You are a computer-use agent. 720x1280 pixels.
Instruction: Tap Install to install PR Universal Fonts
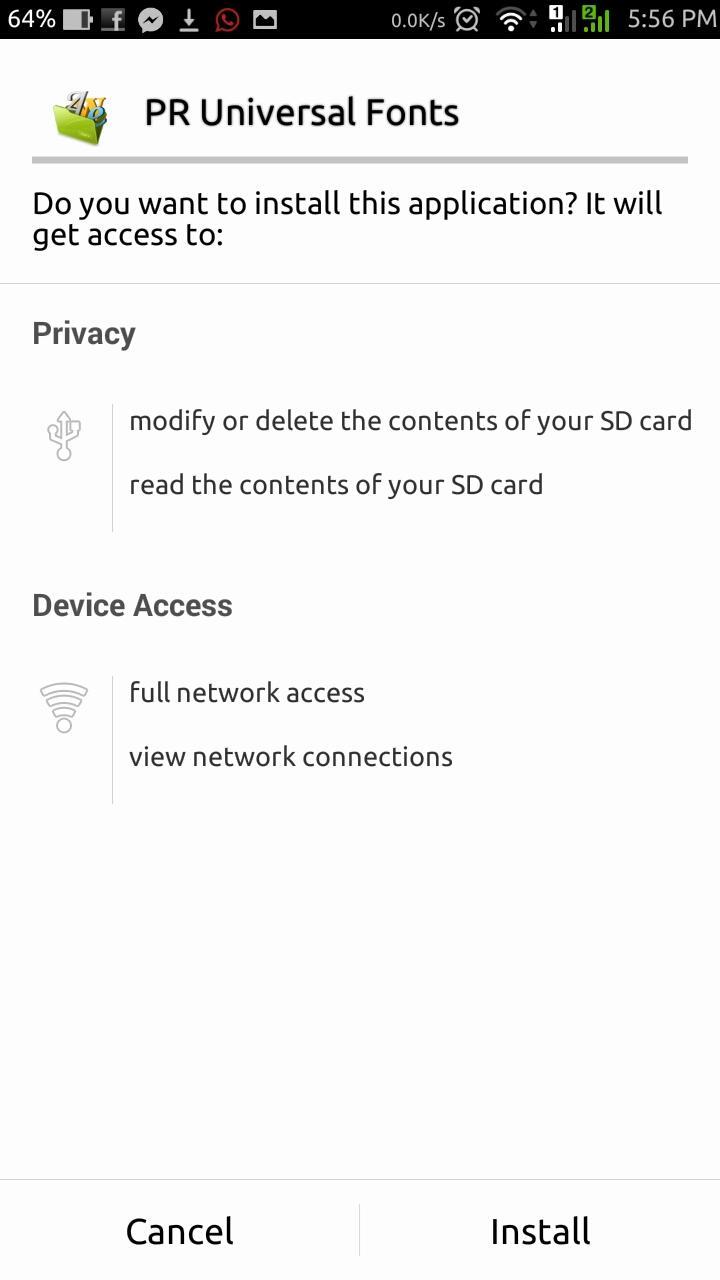pos(540,1231)
